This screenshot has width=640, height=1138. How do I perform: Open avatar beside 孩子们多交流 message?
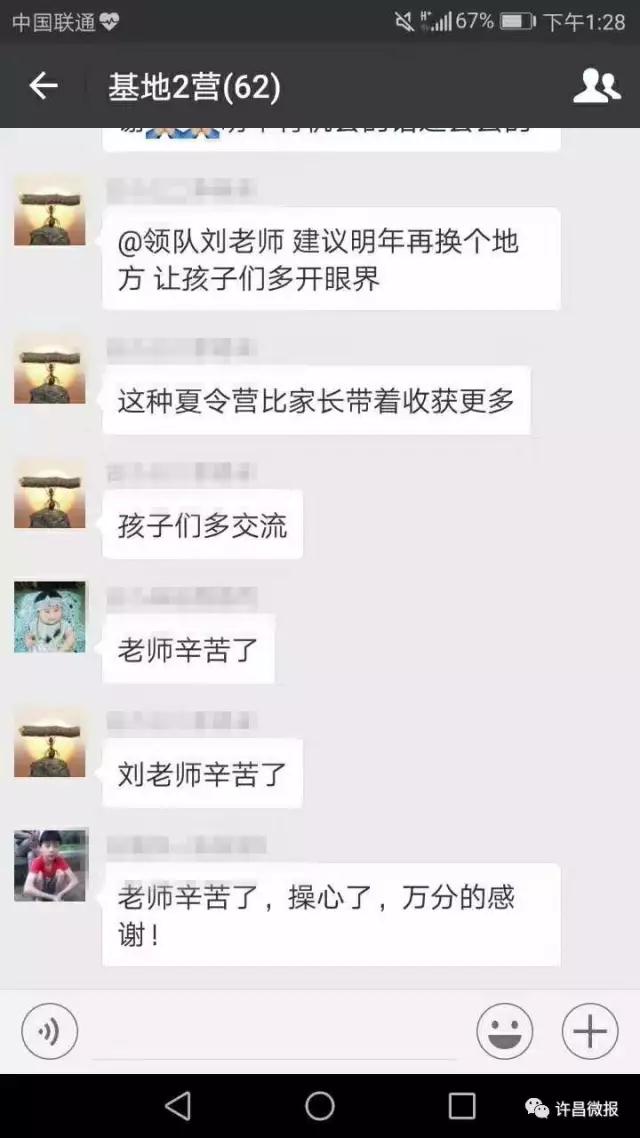(x=49, y=494)
